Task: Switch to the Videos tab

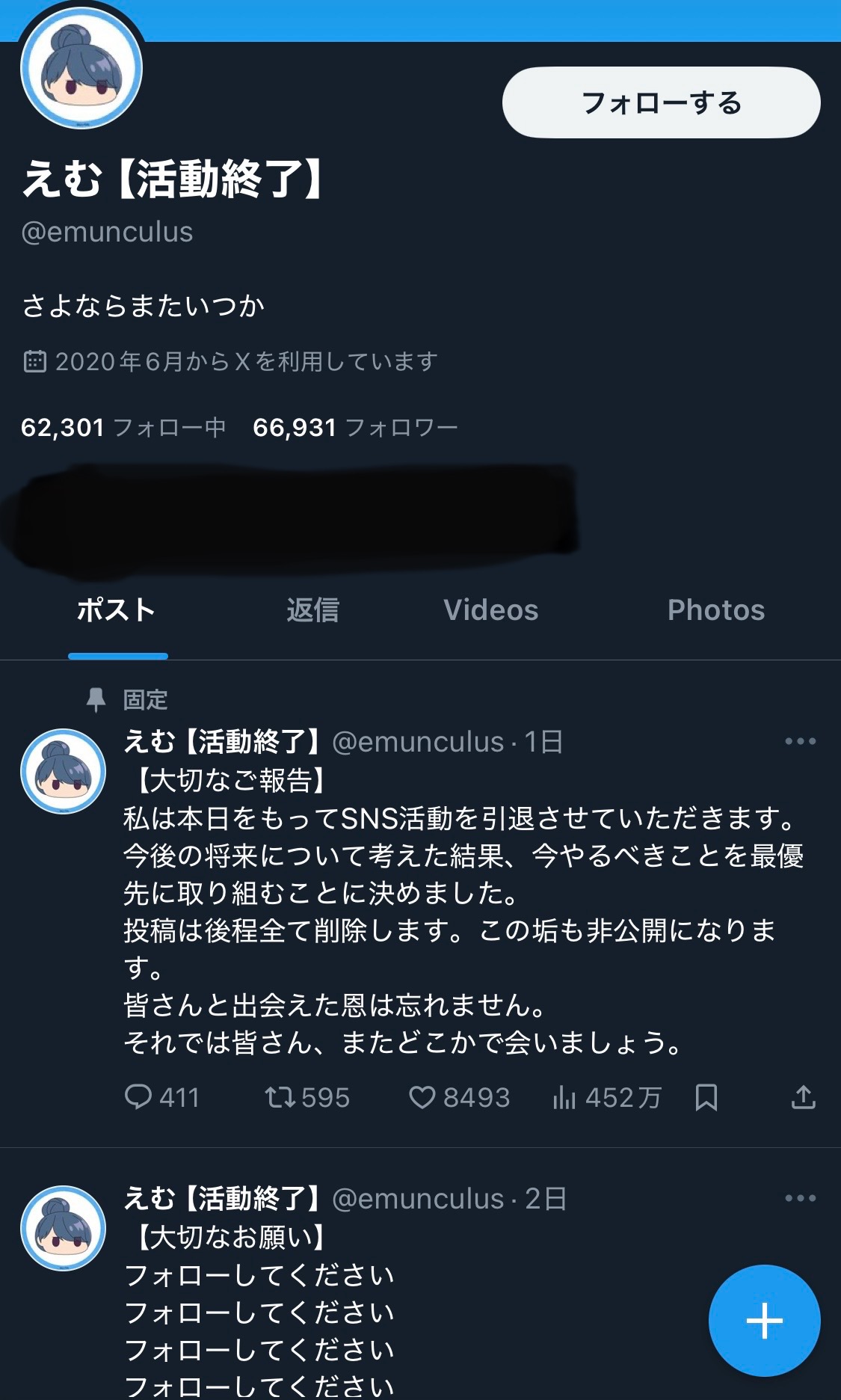Action: click(x=490, y=610)
